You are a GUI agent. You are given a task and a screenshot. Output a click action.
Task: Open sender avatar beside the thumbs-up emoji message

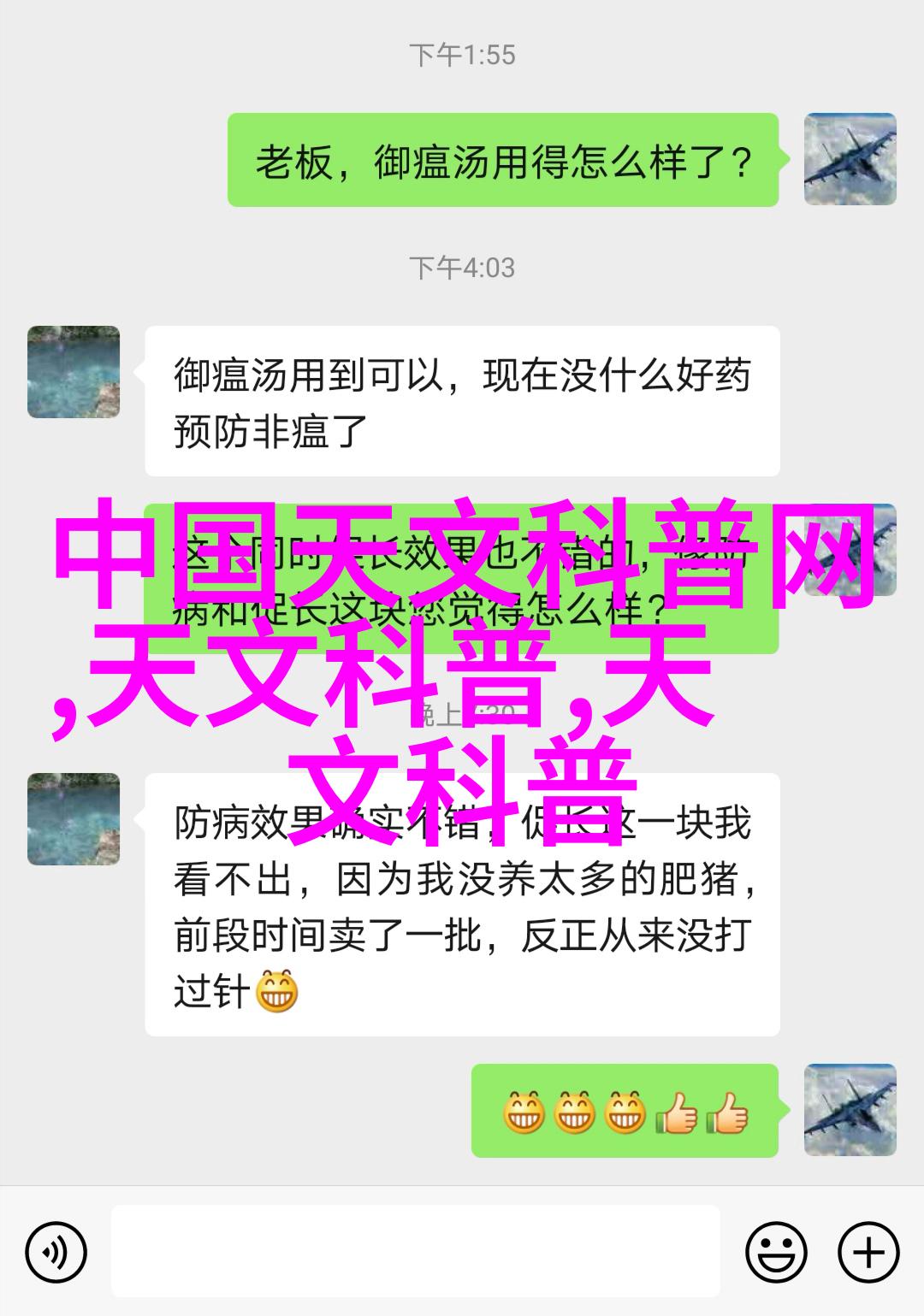click(x=850, y=1110)
